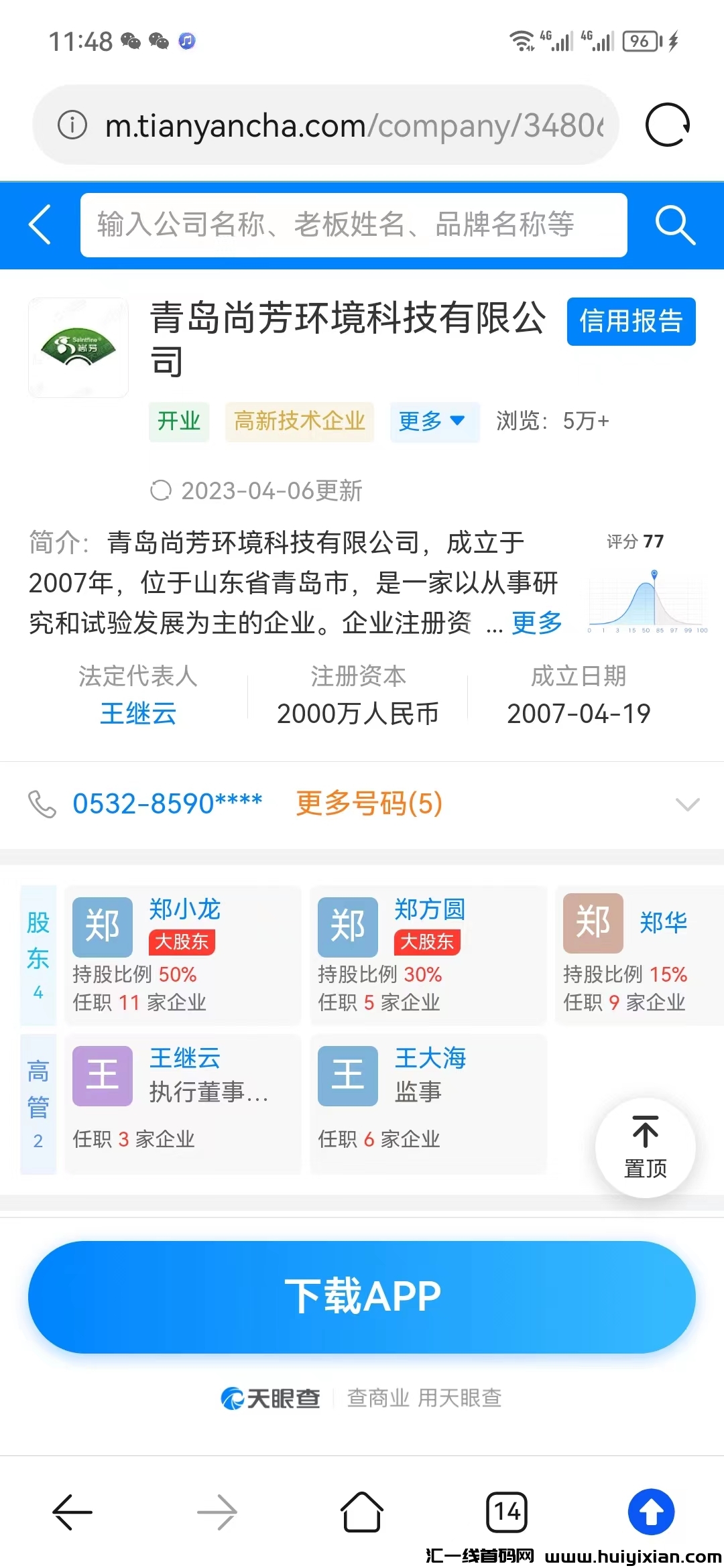
Task: Jump to top with 置顶 button
Action: 645,1147
